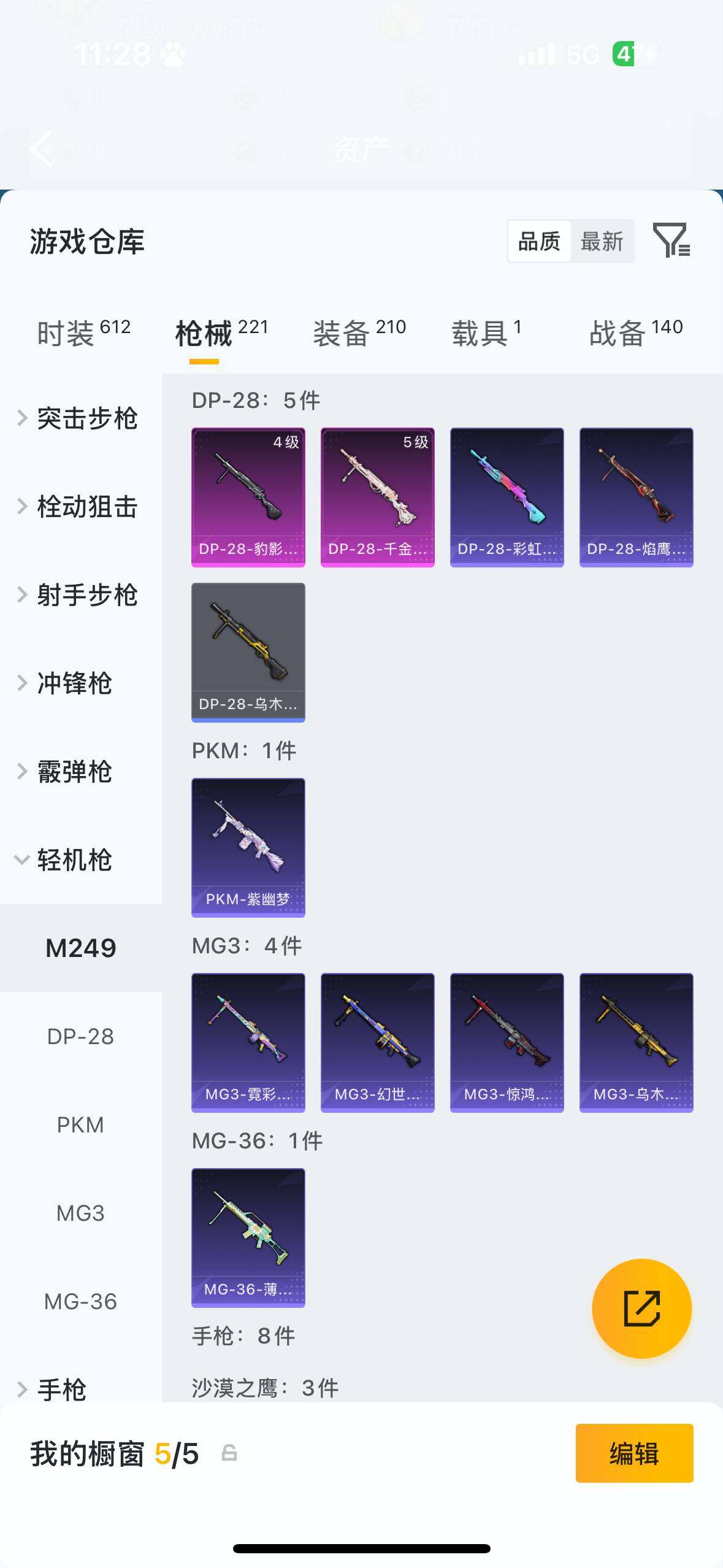The width and height of the screenshot is (723, 1568).
Task: Expand the 冲锋枪 category
Action: tap(74, 683)
